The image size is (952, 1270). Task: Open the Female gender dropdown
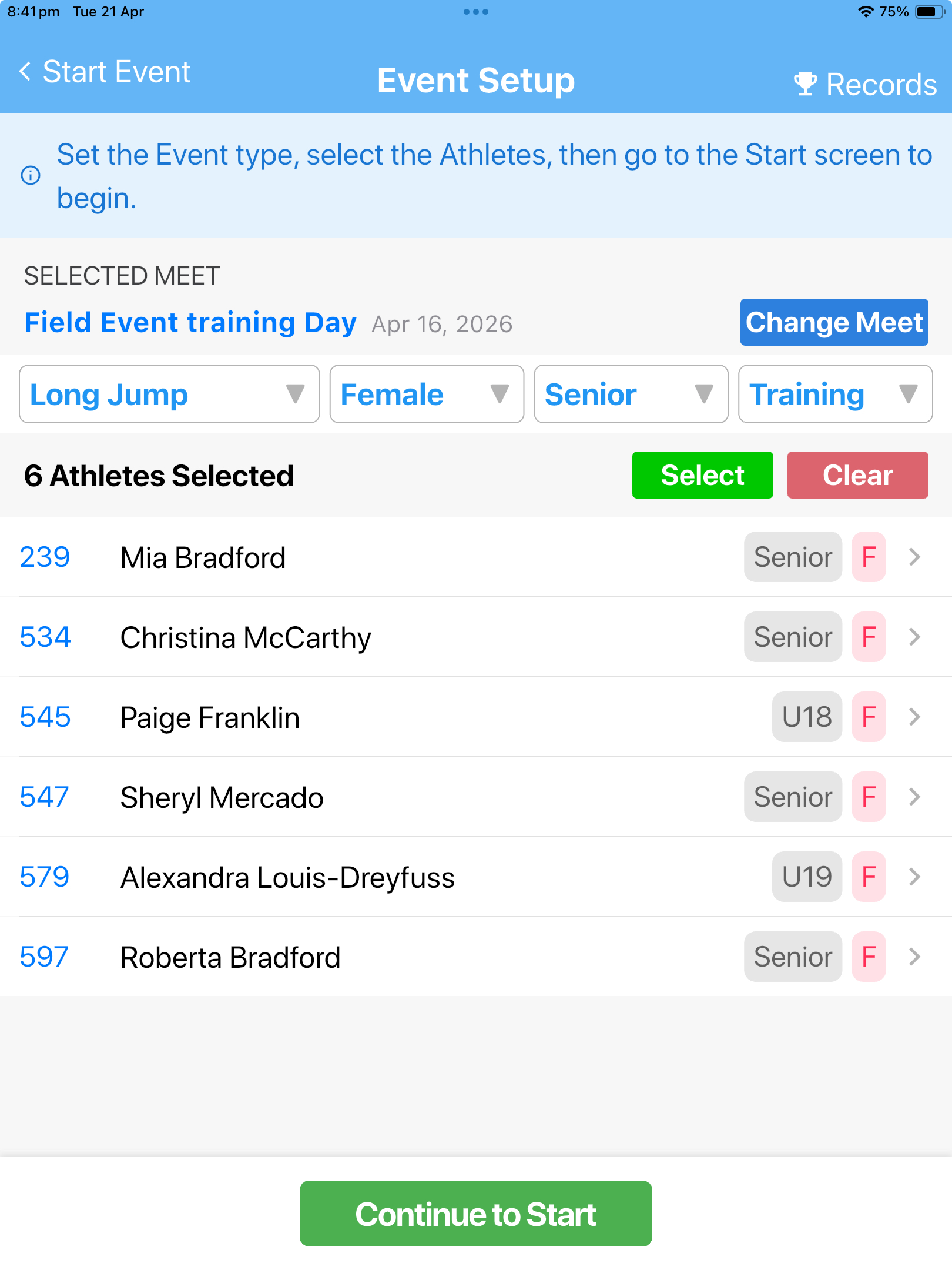426,395
